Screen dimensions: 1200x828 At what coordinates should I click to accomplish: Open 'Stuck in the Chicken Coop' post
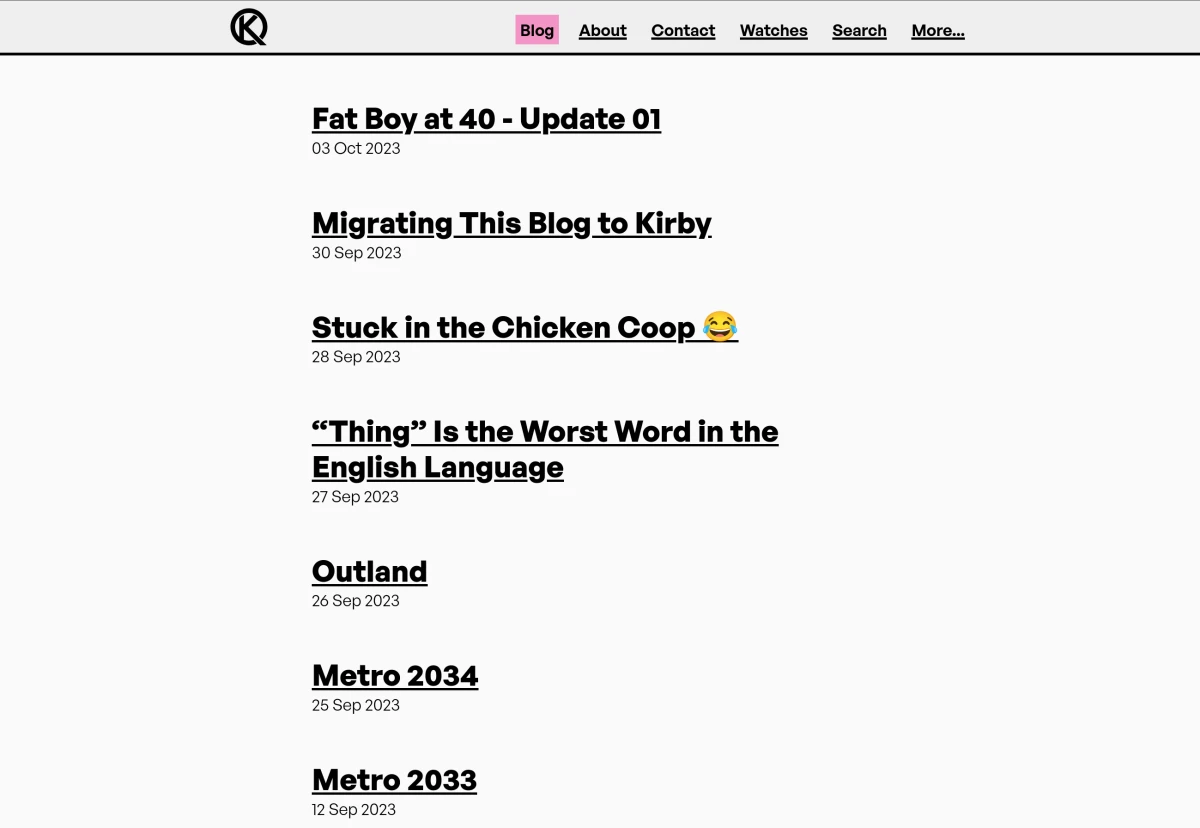[524, 327]
